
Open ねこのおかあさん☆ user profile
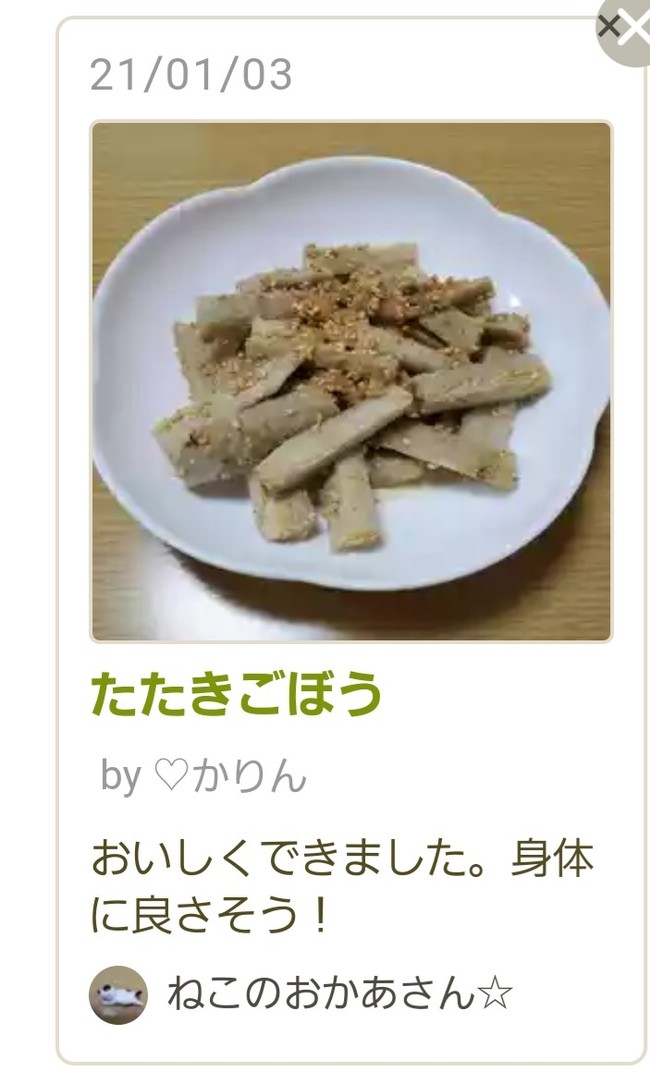(339, 995)
